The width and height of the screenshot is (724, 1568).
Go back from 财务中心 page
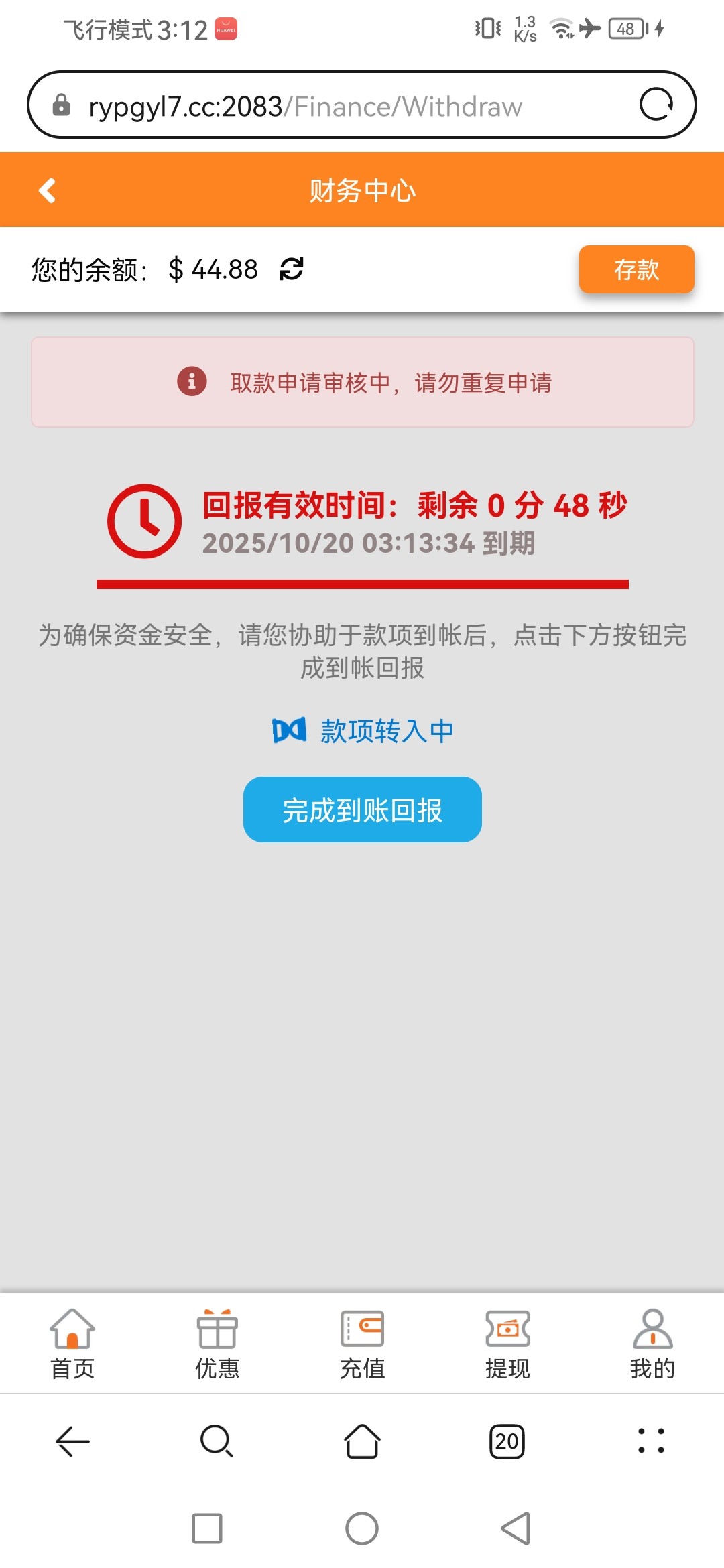click(47, 190)
